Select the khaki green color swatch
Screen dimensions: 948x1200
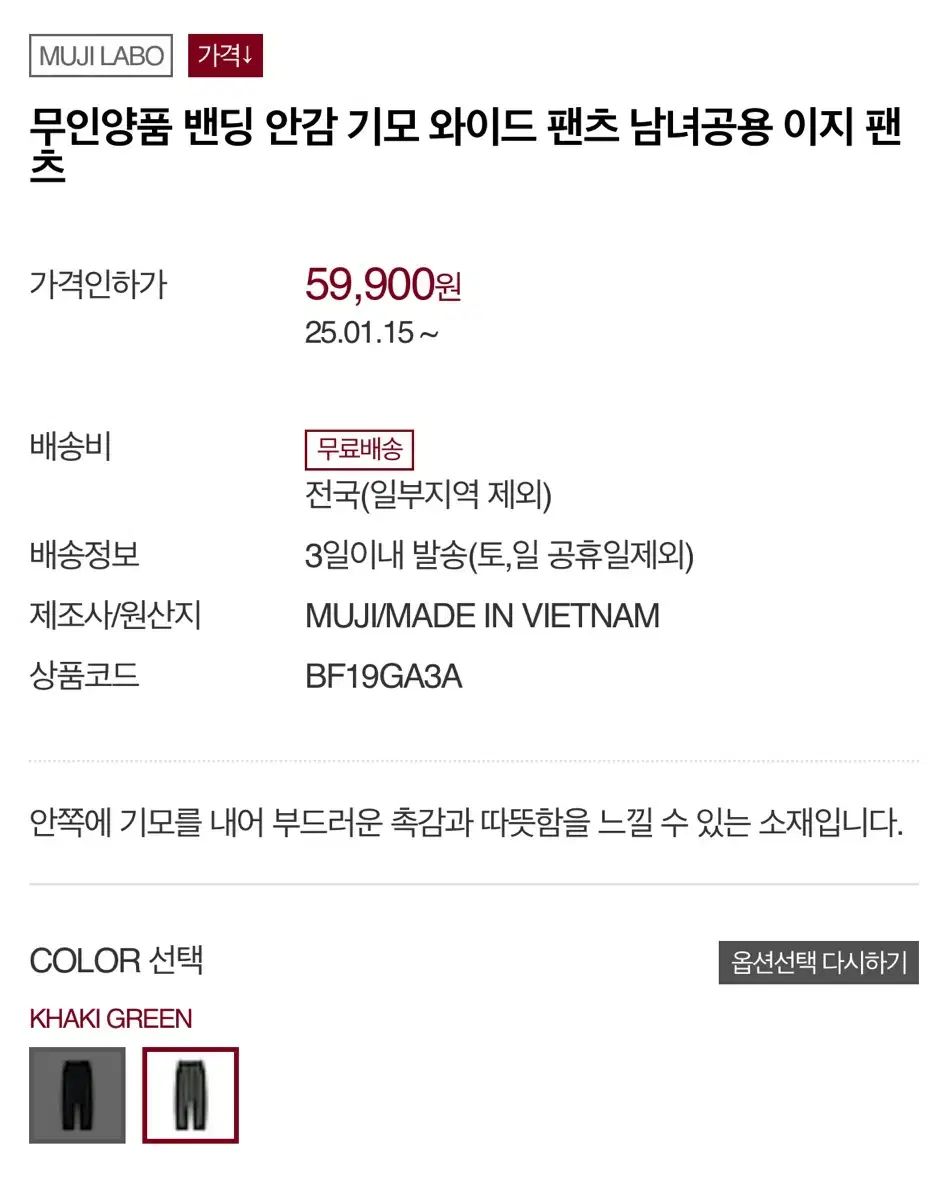[x=190, y=1095]
